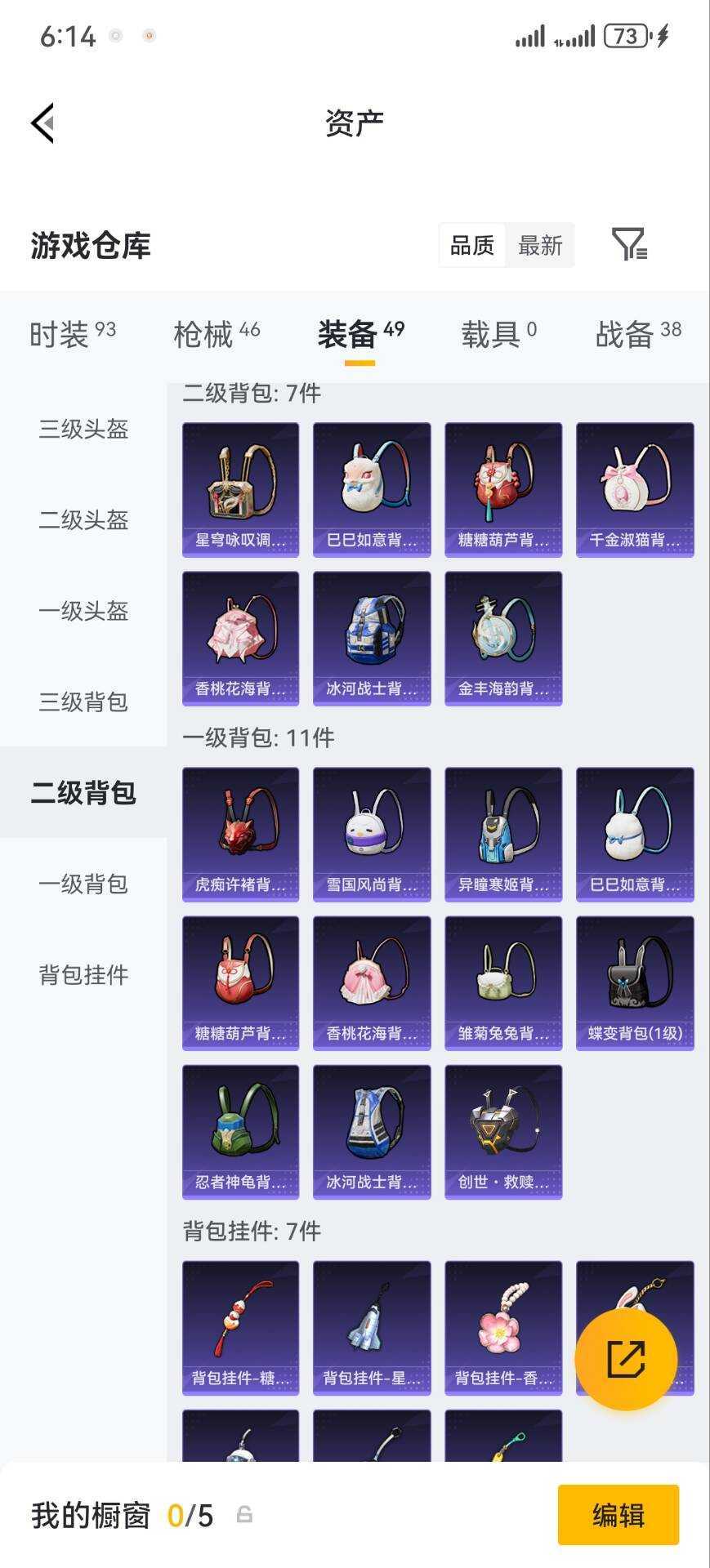Open the filter funnel icon
Image resolution: width=710 pixels, height=1568 pixels.
pyautogui.click(x=629, y=244)
